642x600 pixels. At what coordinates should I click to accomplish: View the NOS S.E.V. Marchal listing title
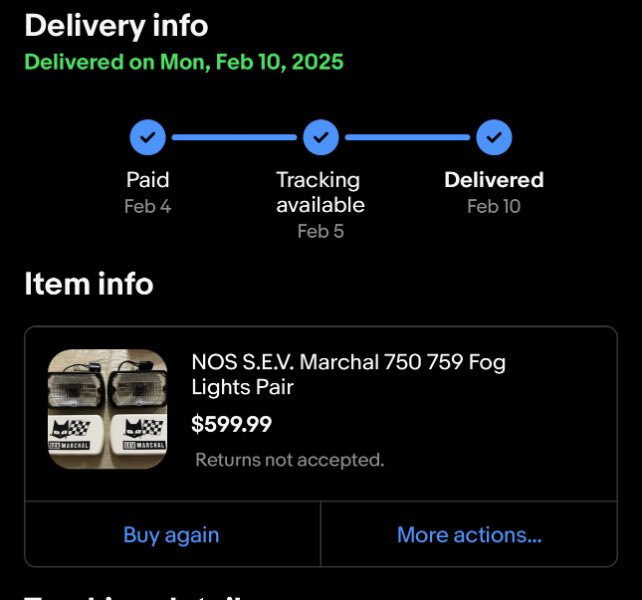348,374
